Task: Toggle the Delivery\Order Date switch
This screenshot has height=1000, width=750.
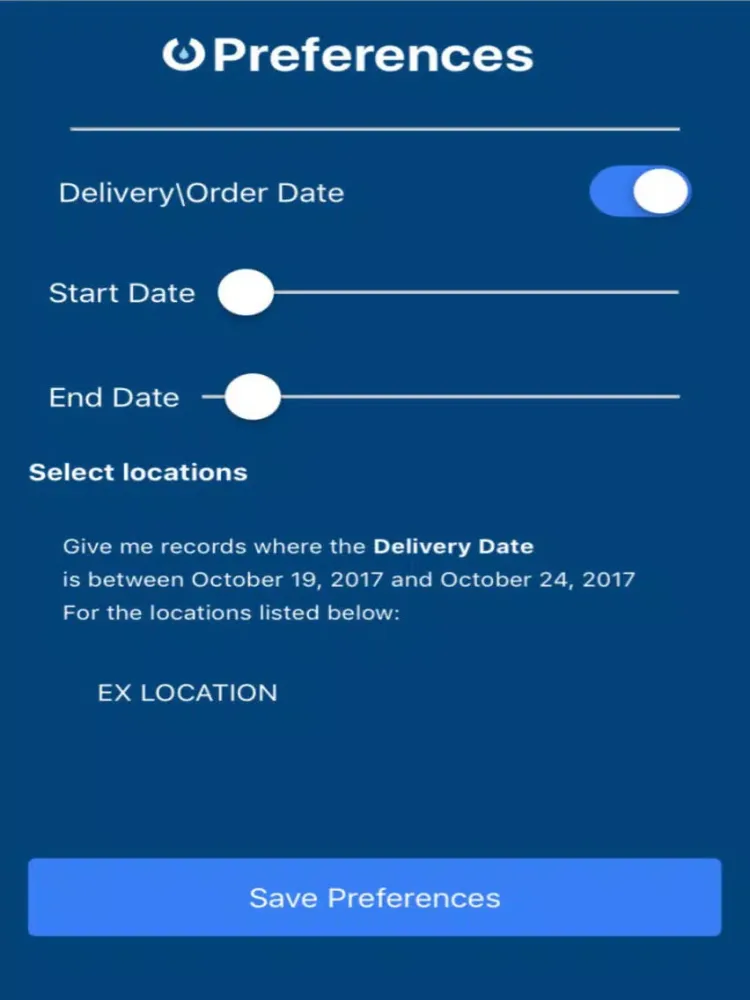Action: (x=640, y=192)
